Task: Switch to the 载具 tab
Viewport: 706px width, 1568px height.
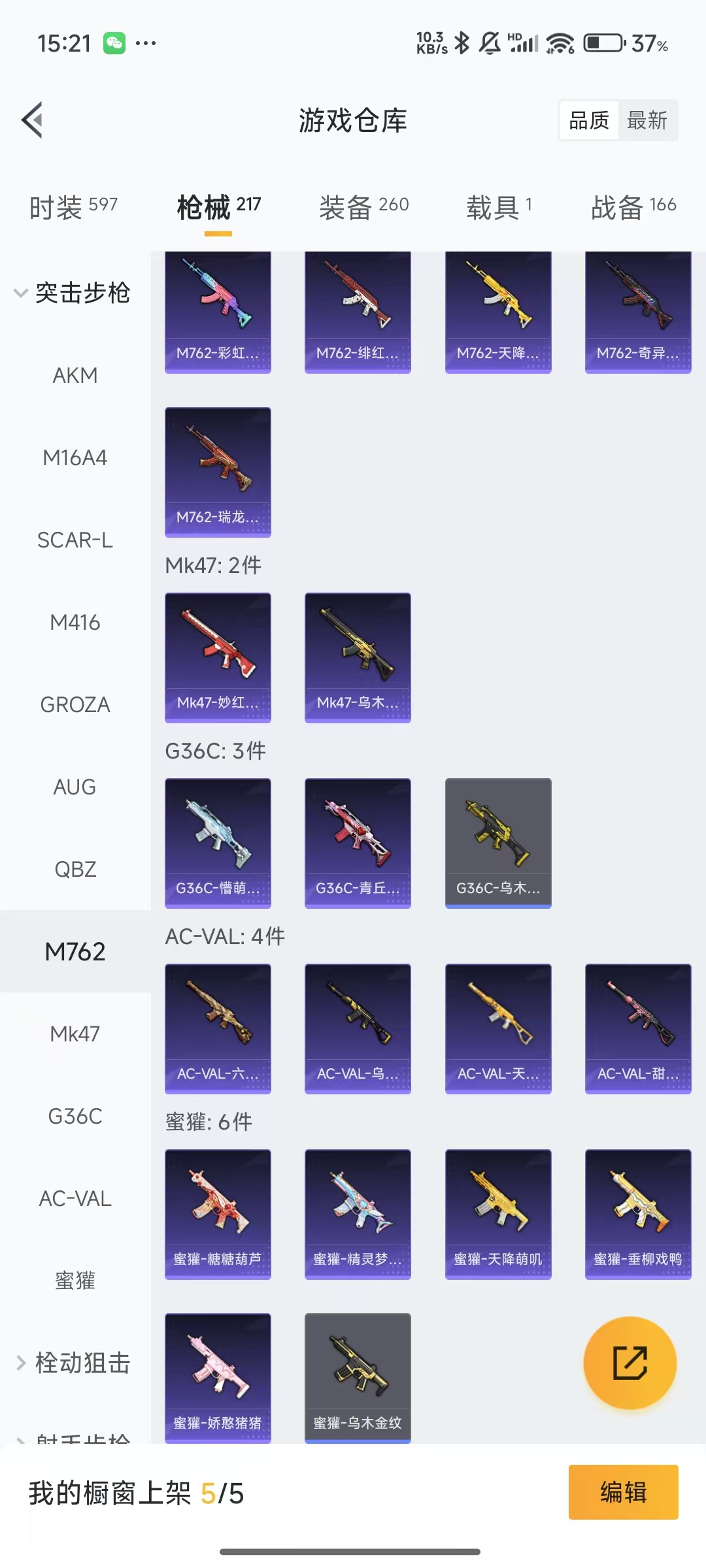Action: click(x=499, y=206)
